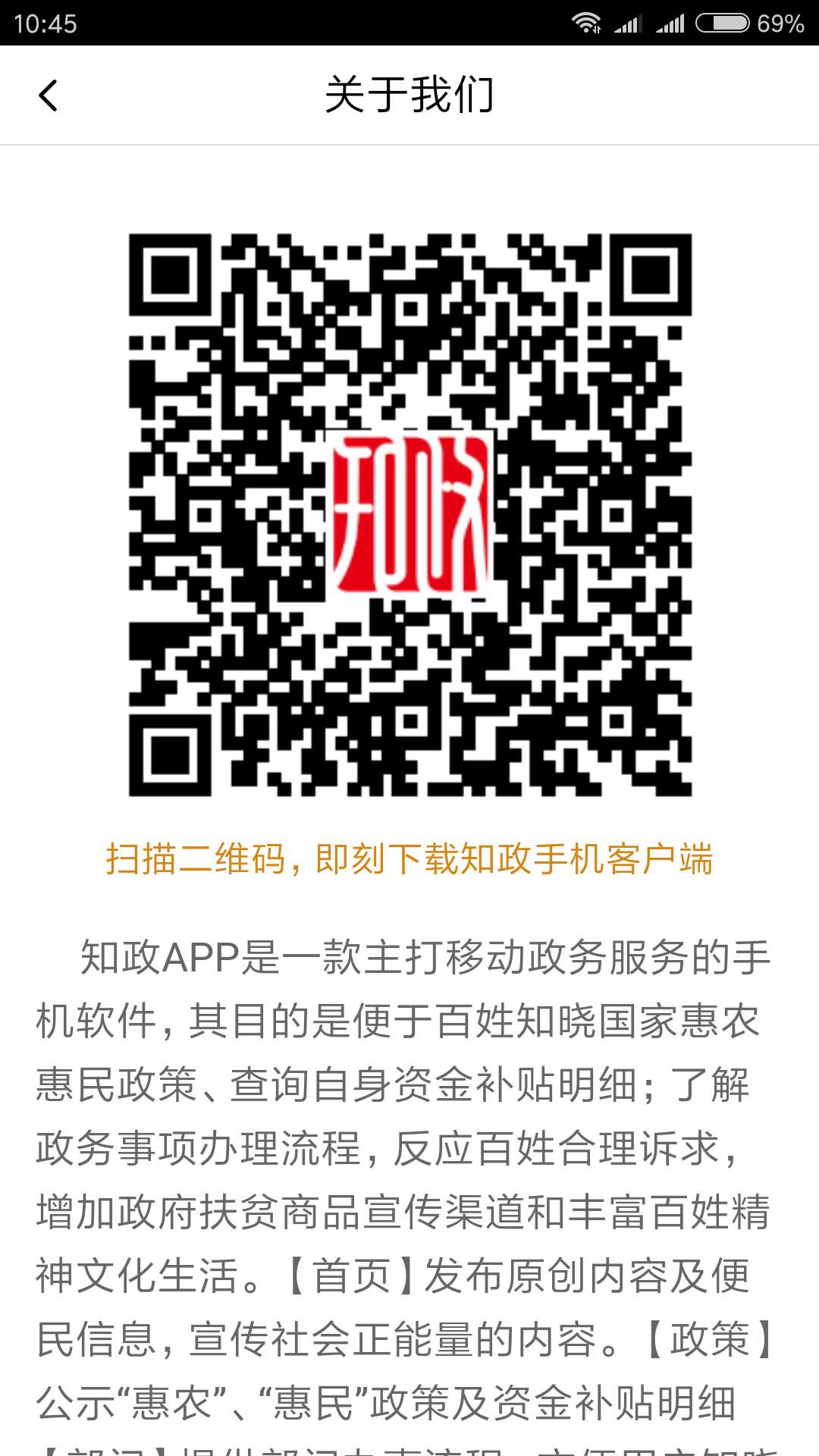
Task: Tap the back arrow to return
Action: tap(49, 96)
